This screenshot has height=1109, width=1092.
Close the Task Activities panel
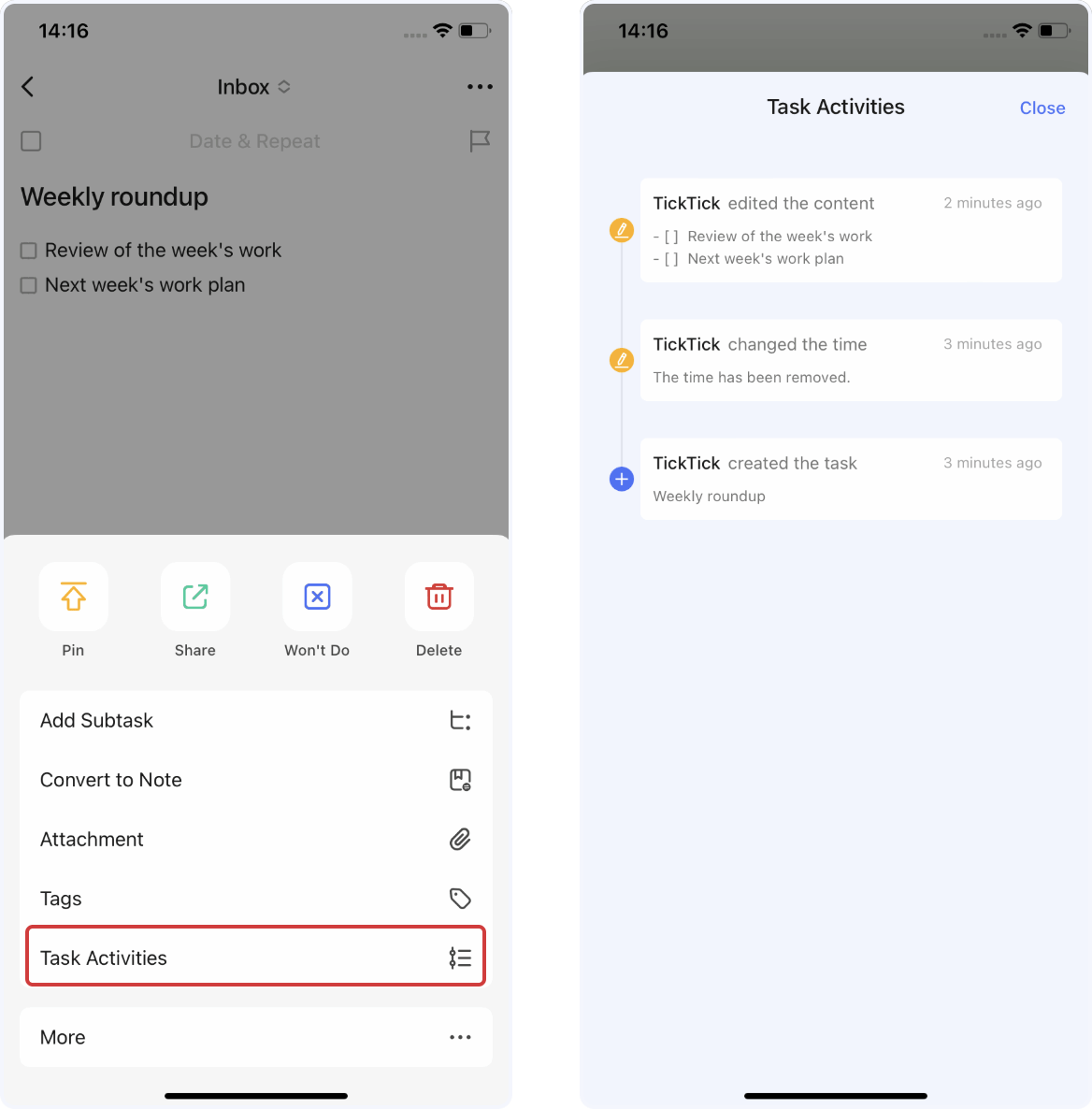(x=1042, y=108)
